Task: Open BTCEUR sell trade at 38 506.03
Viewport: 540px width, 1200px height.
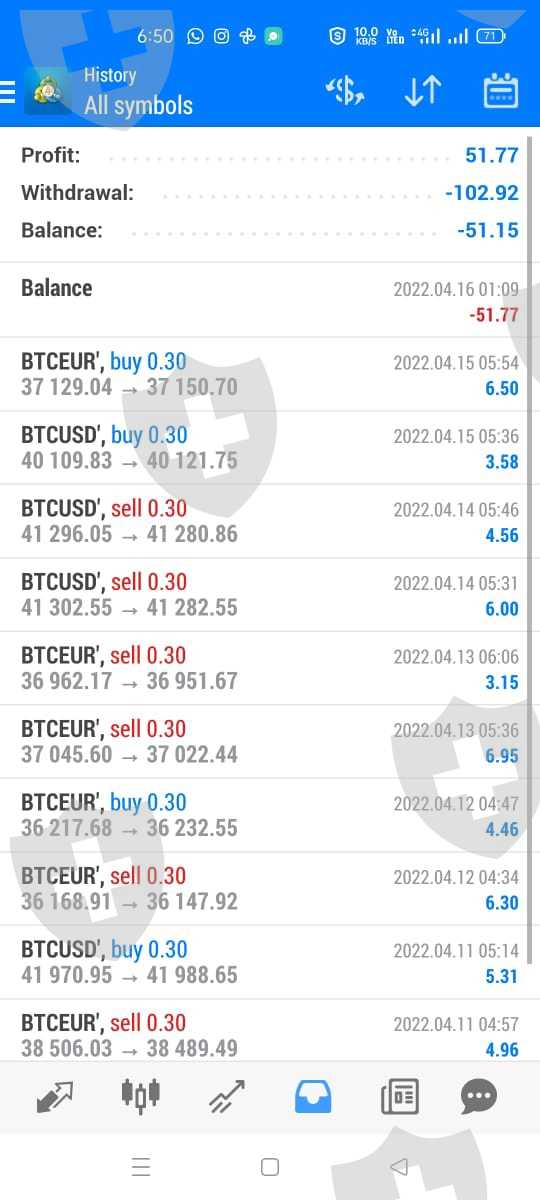Action: 270,1031
